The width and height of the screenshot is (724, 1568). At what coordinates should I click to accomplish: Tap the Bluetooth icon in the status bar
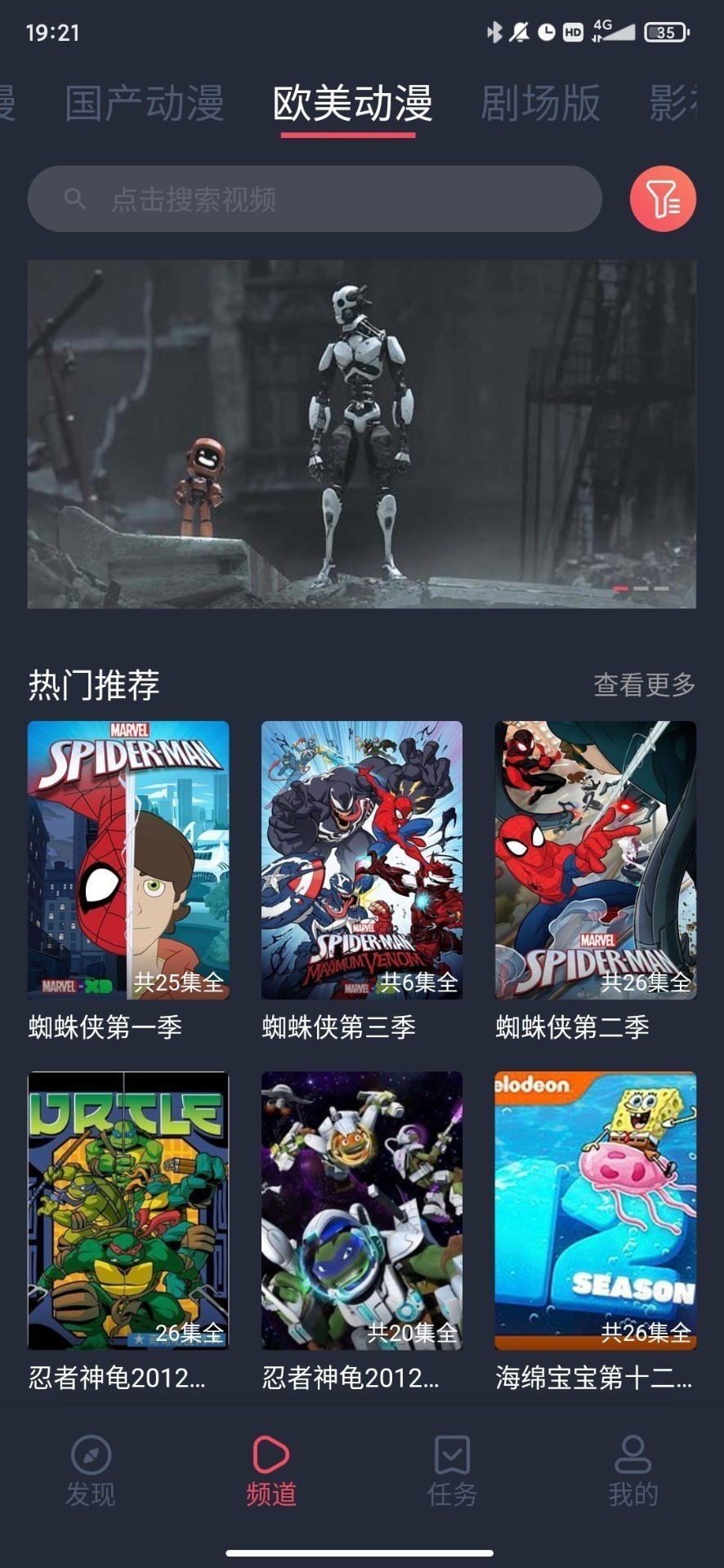pos(494,33)
